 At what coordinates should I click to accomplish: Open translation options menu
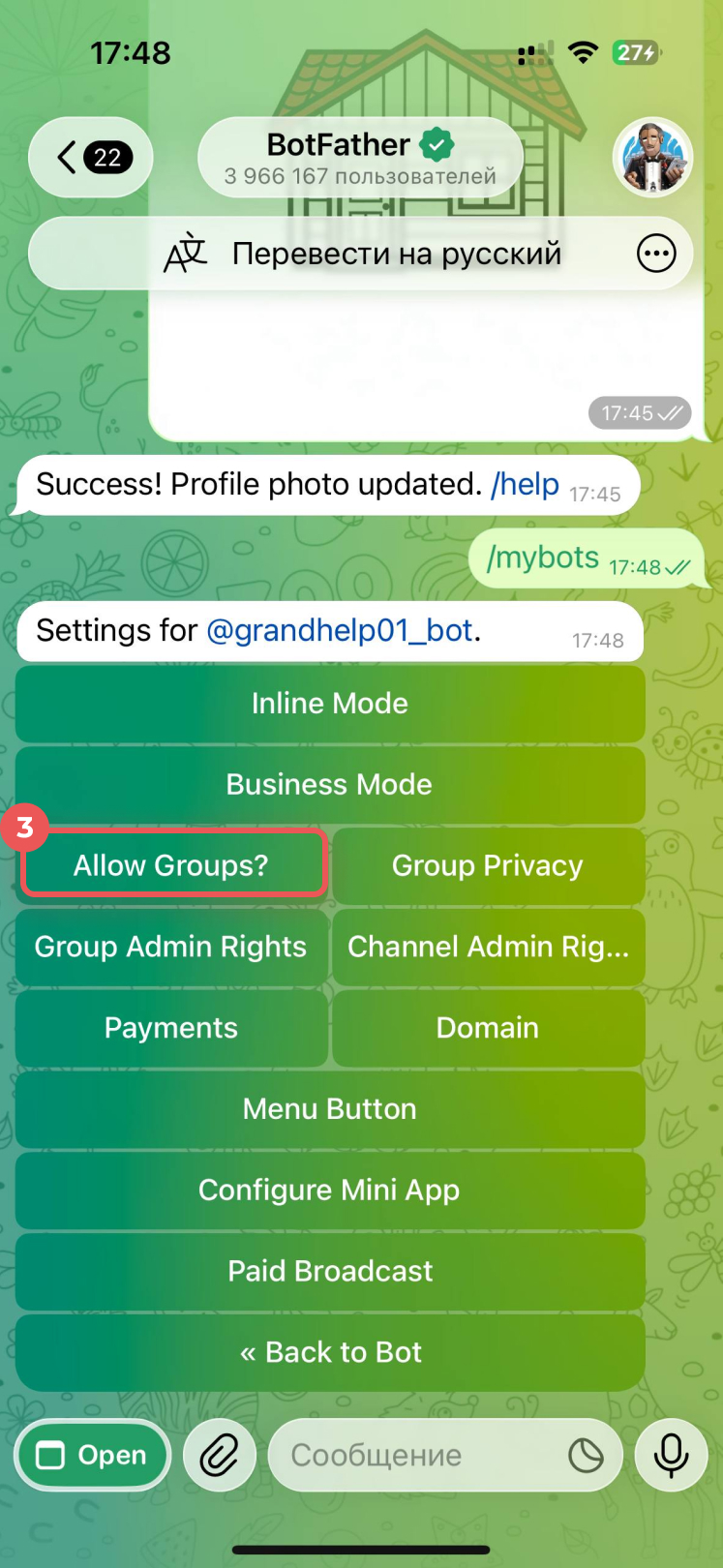pos(656,254)
